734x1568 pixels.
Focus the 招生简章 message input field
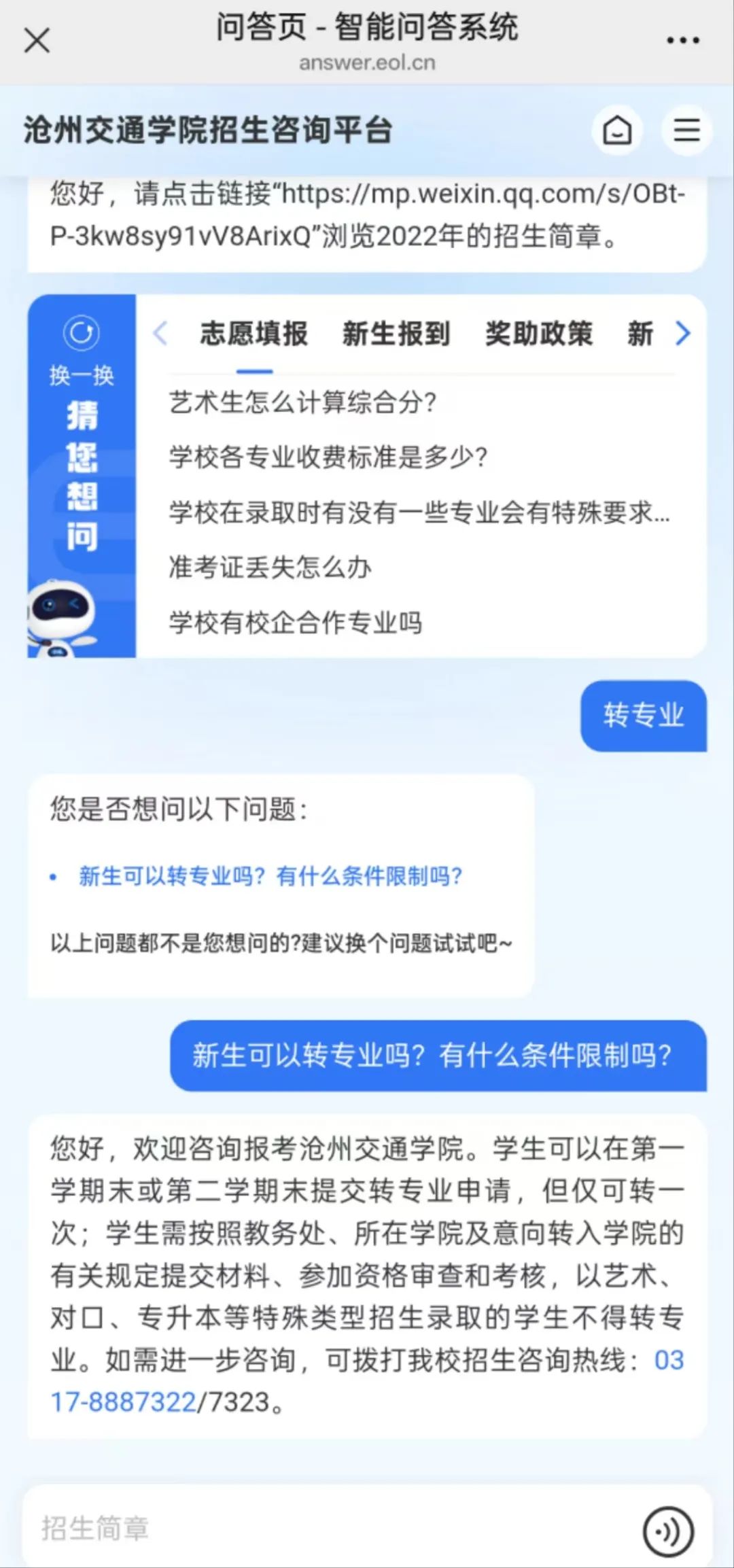(x=326, y=1529)
